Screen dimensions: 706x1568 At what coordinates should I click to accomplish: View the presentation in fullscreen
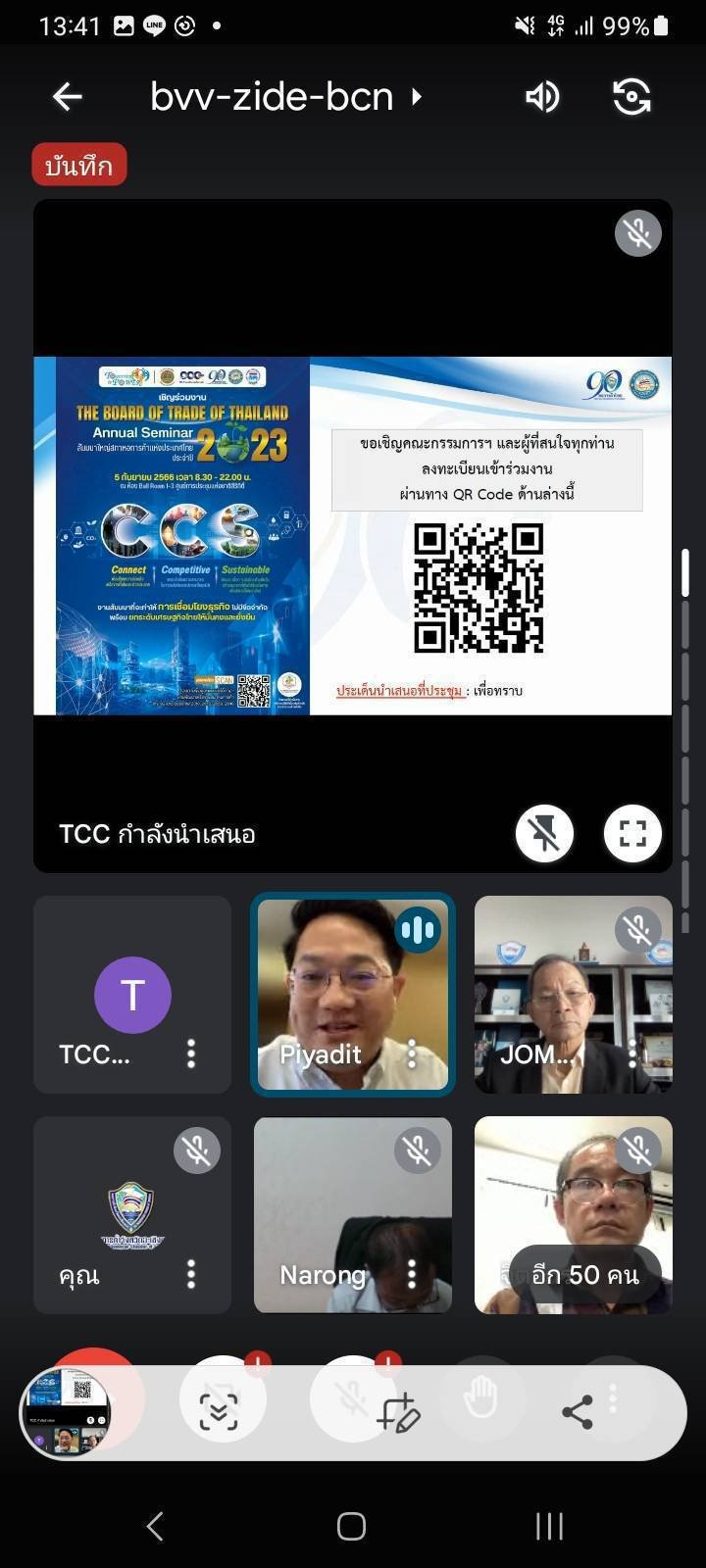[632, 834]
